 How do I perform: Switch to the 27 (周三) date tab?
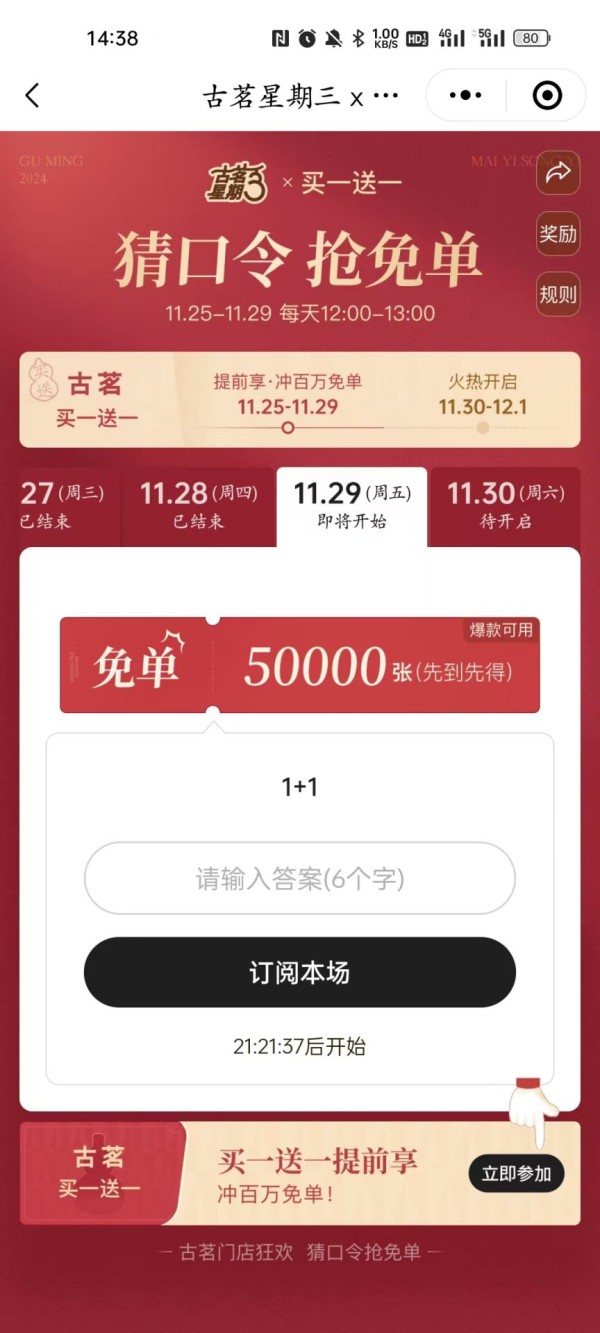pos(62,506)
